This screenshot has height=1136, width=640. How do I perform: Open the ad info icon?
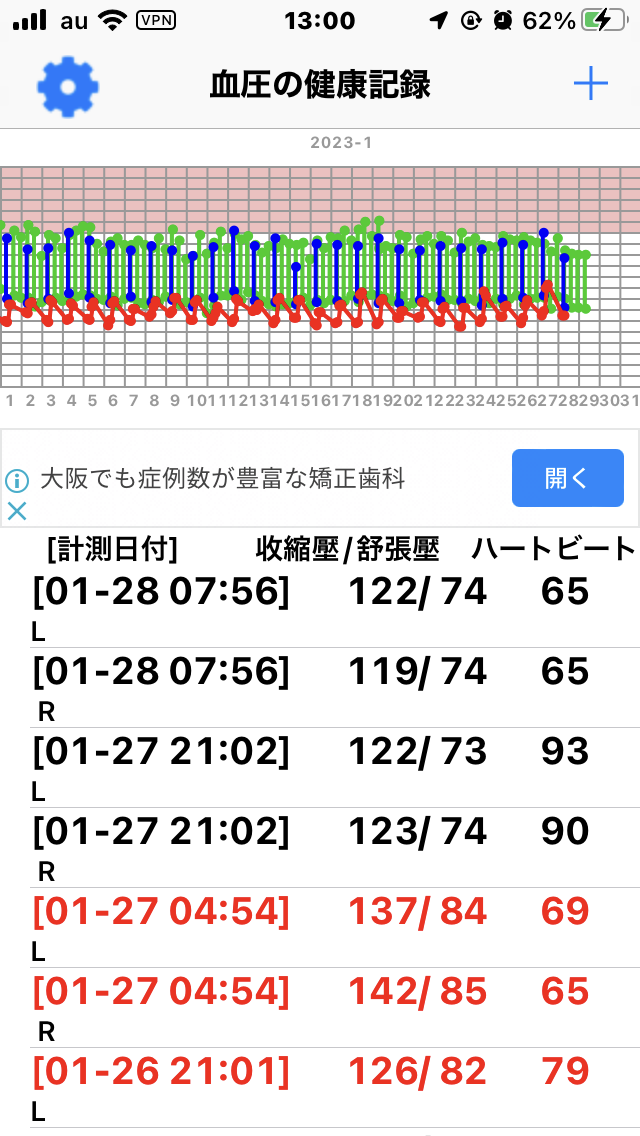(17, 480)
